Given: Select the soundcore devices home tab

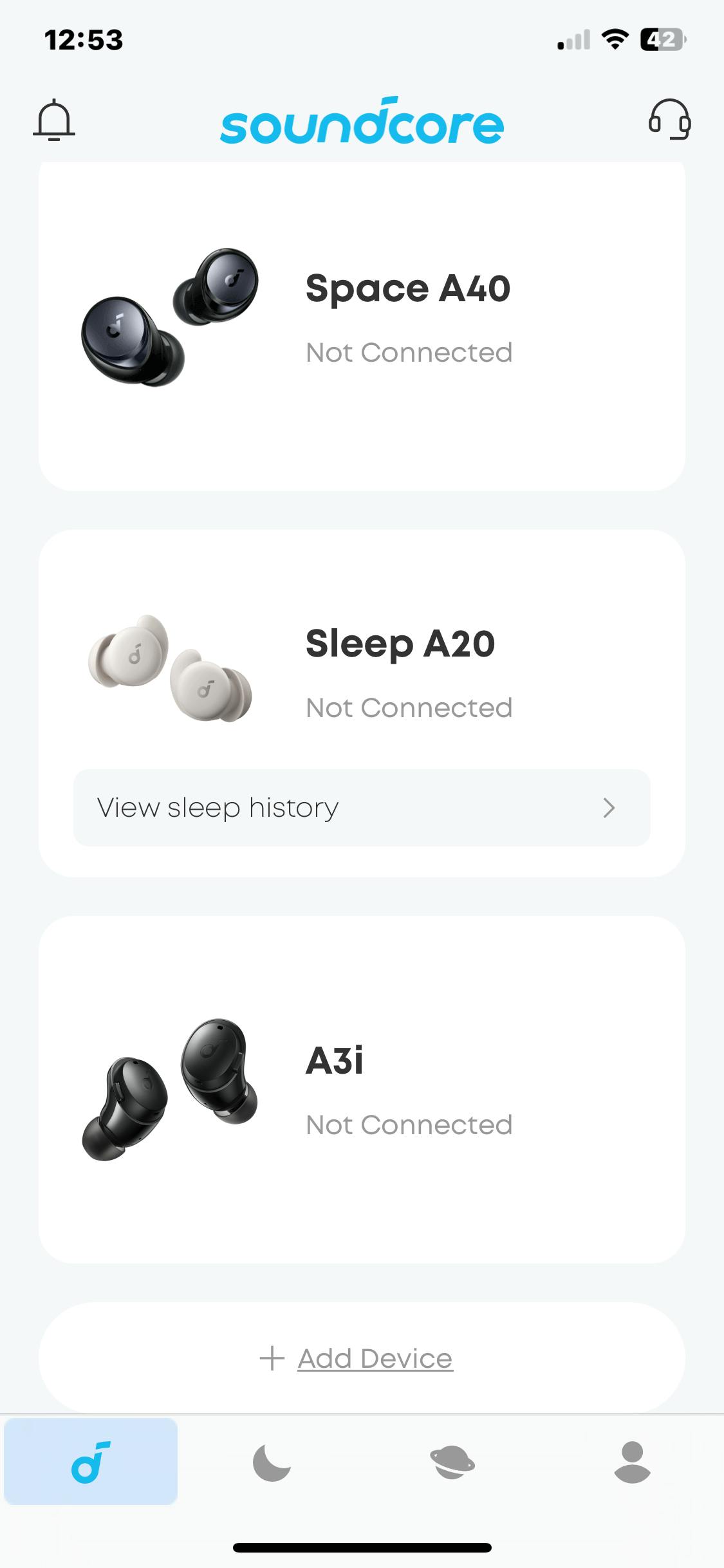Looking at the screenshot, I should (91, 1462).
